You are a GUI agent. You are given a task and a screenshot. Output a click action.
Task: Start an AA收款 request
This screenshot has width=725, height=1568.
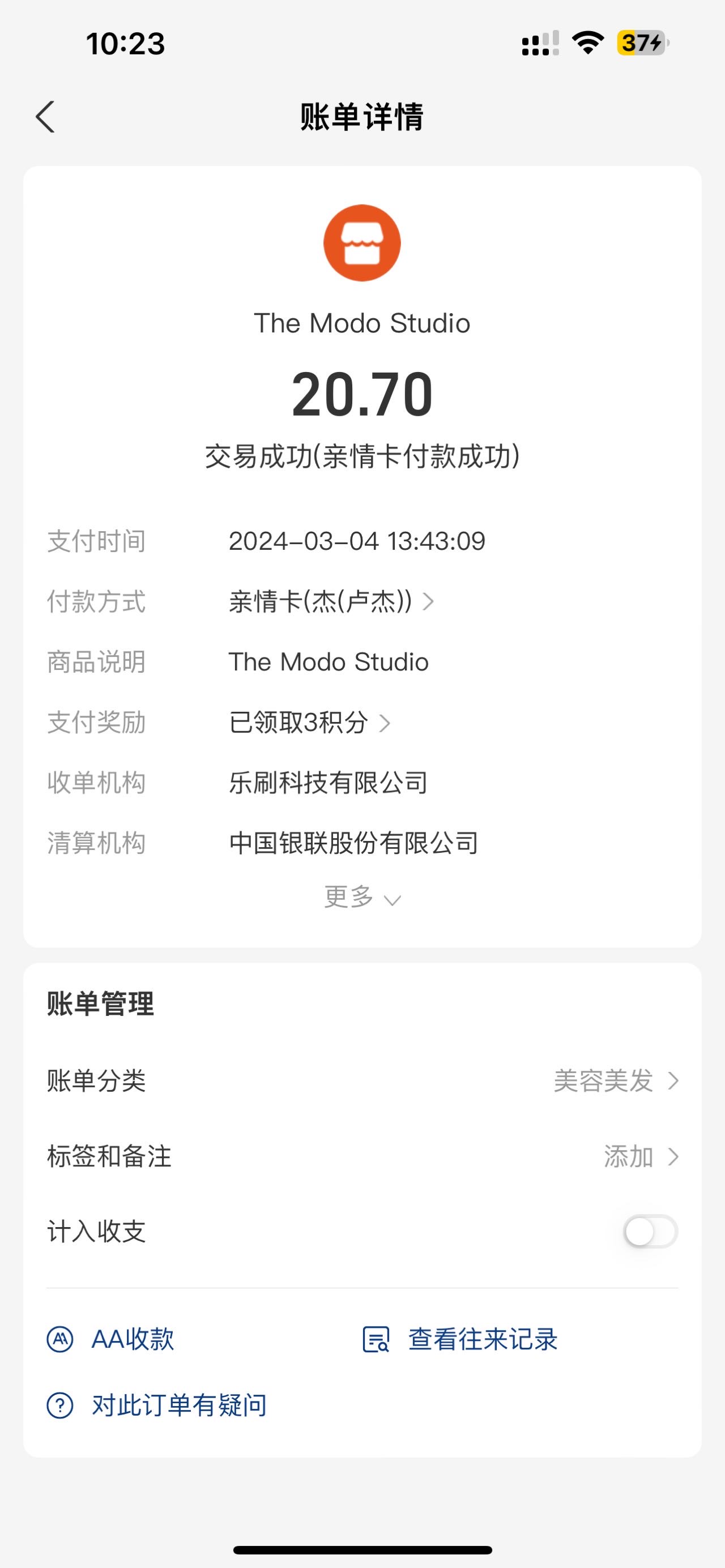pos(111,1339)
